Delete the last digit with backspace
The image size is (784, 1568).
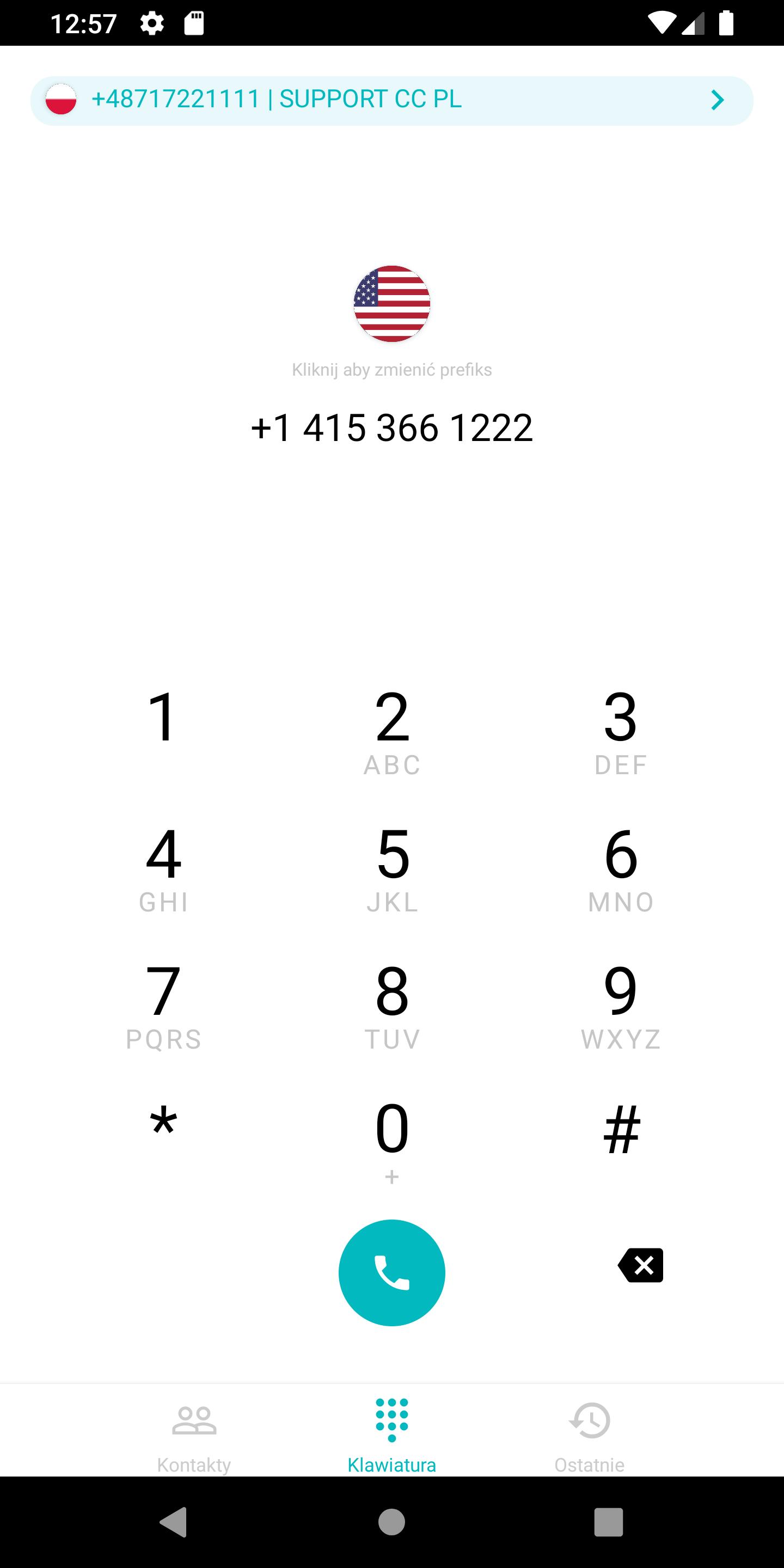tap(640, 1265)
